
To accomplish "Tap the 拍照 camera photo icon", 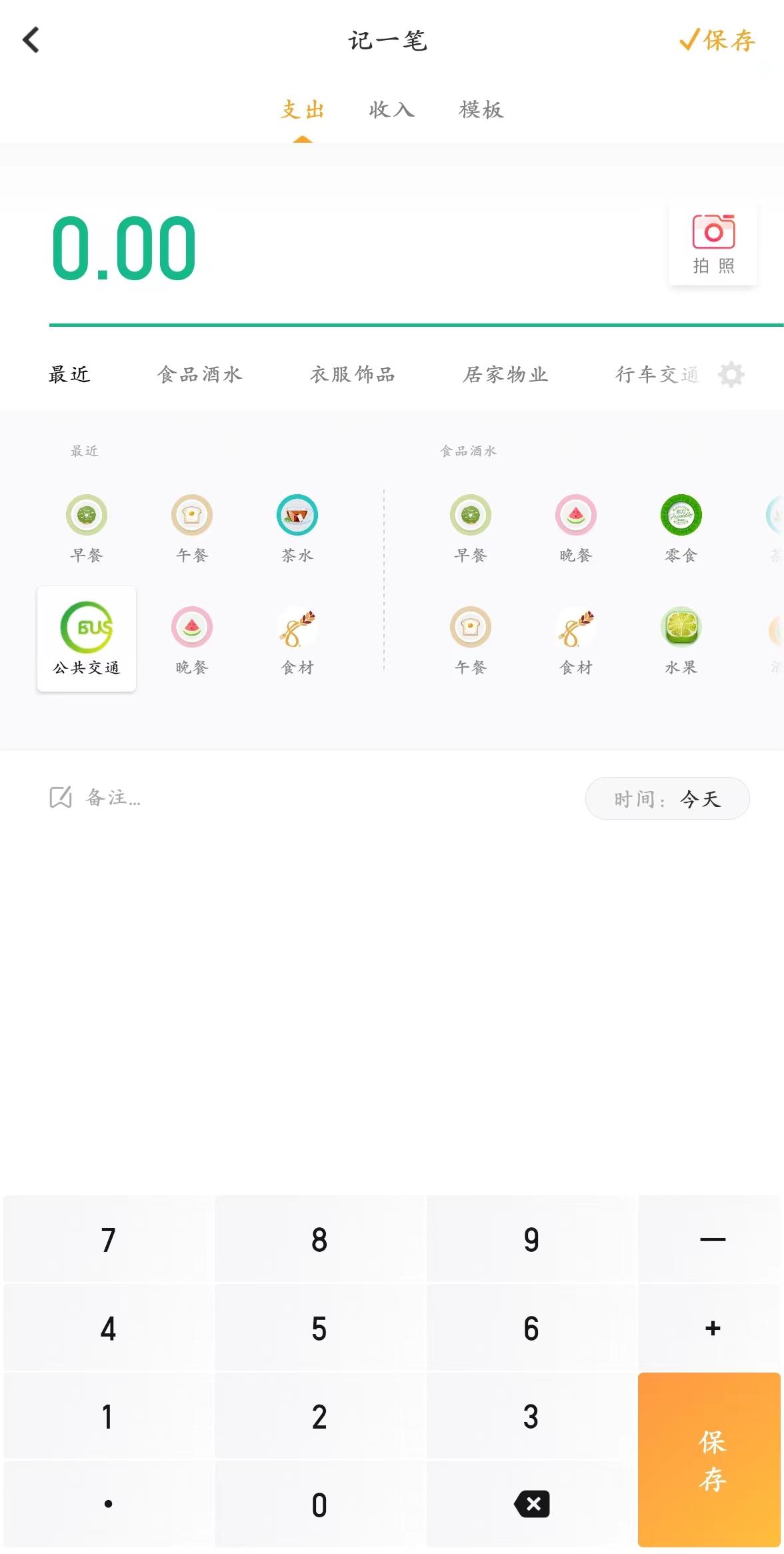I will click(712, 243).
